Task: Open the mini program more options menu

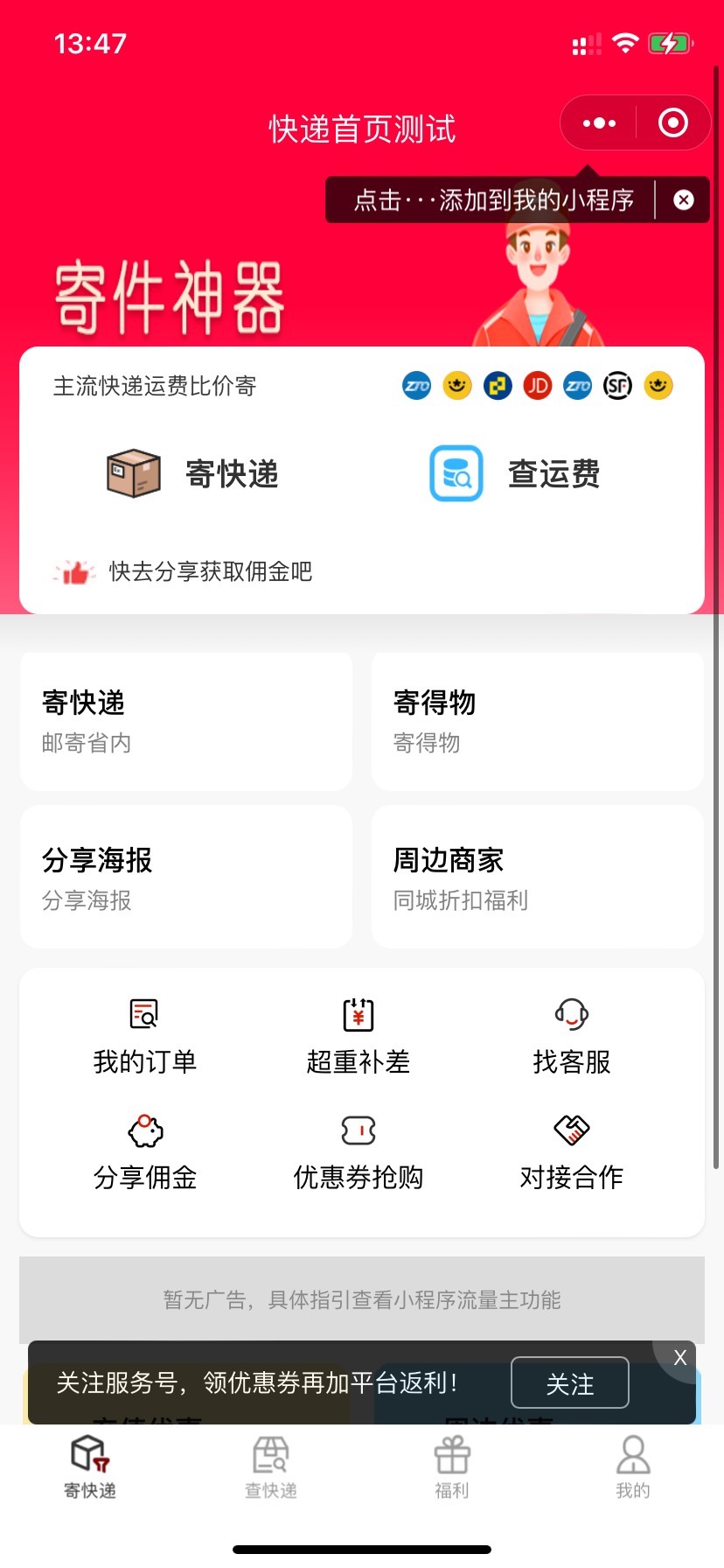Action: [600, 123]
